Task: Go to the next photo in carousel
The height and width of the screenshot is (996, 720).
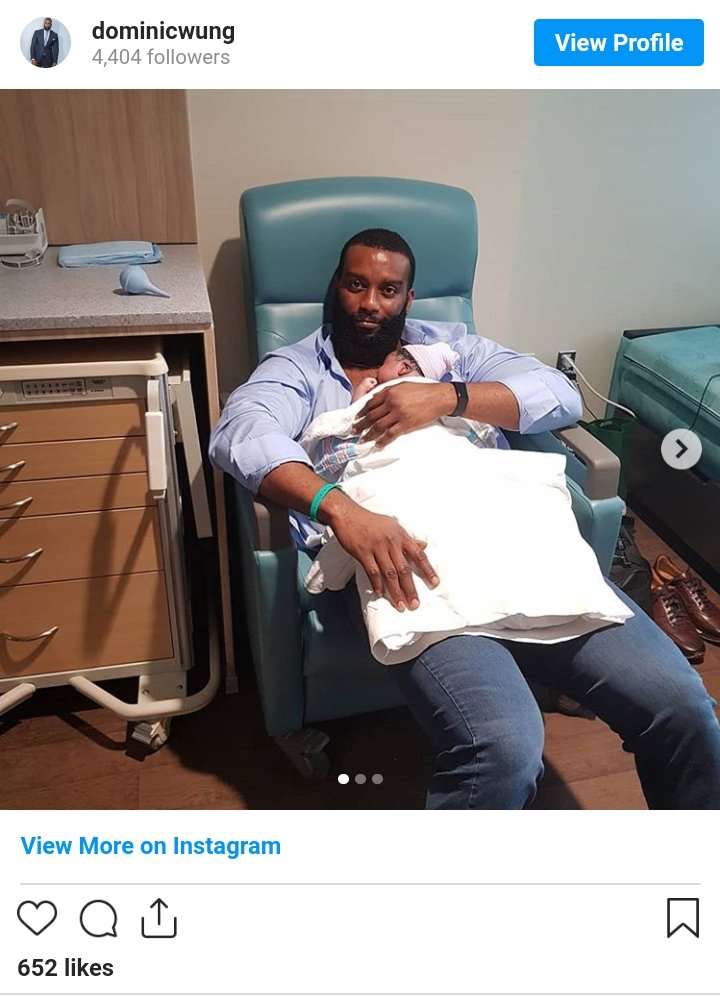Action: click(681, 449)
